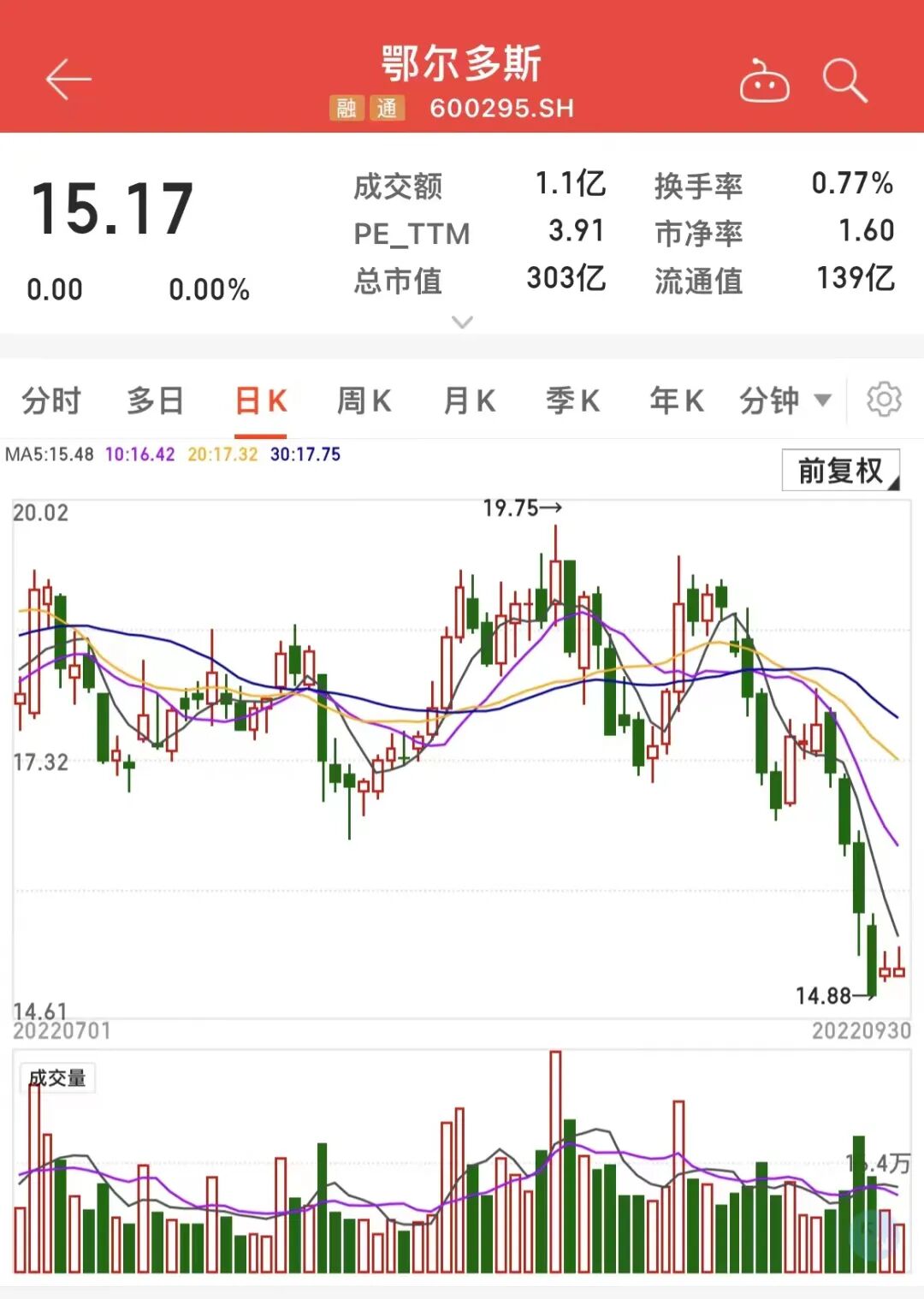This screenshot has height=1299, width=924.
Task: Switch to 分时 chart tab
Action: point(51,400)
